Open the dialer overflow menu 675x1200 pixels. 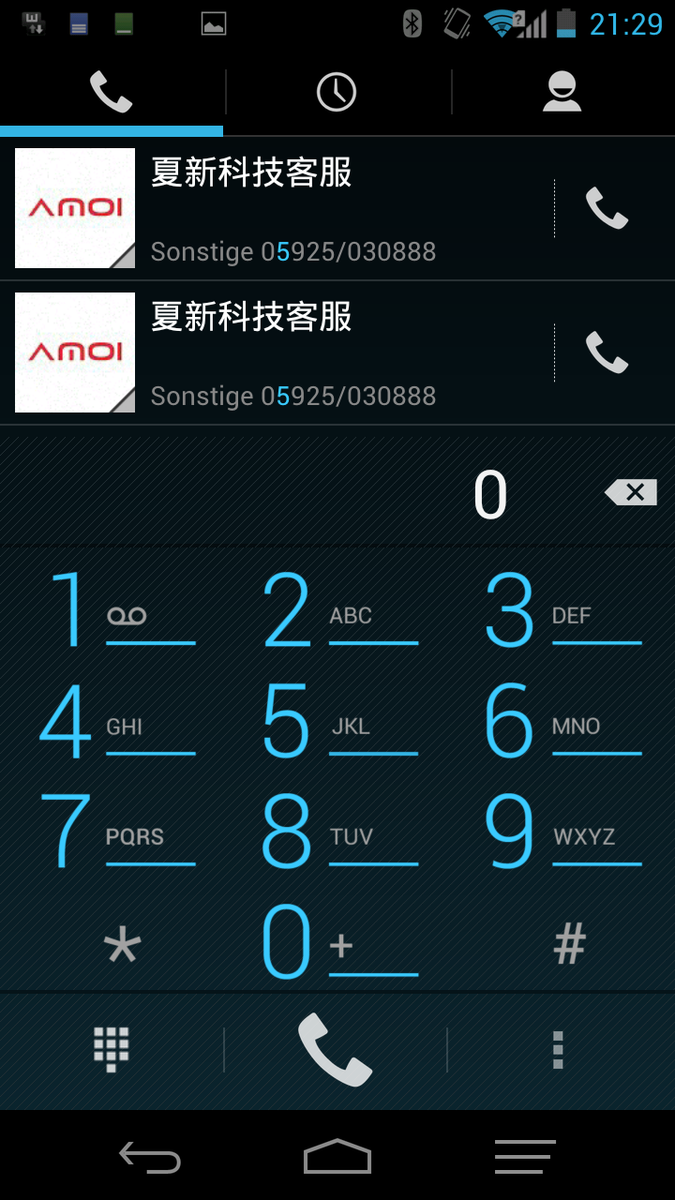coord(558,1049)
